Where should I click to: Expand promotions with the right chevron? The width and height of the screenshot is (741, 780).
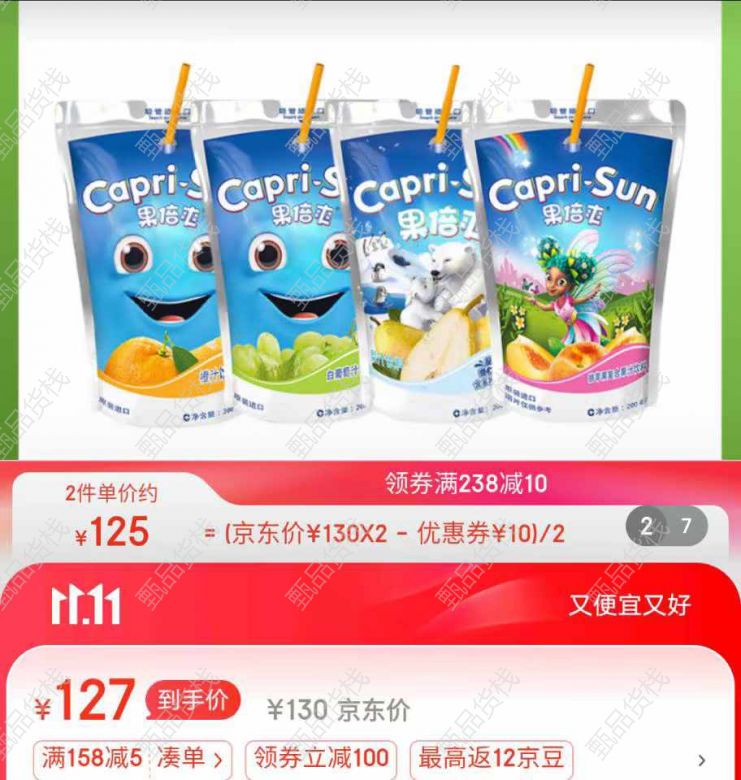coord(701,760)
